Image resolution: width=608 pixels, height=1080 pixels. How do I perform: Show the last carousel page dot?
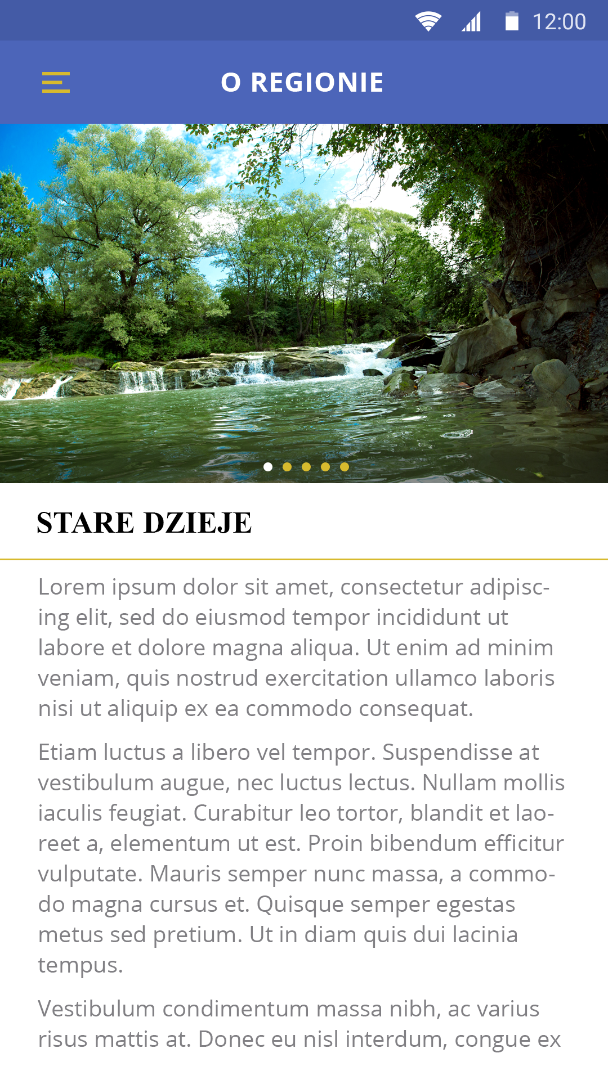[x=344, y=467]
